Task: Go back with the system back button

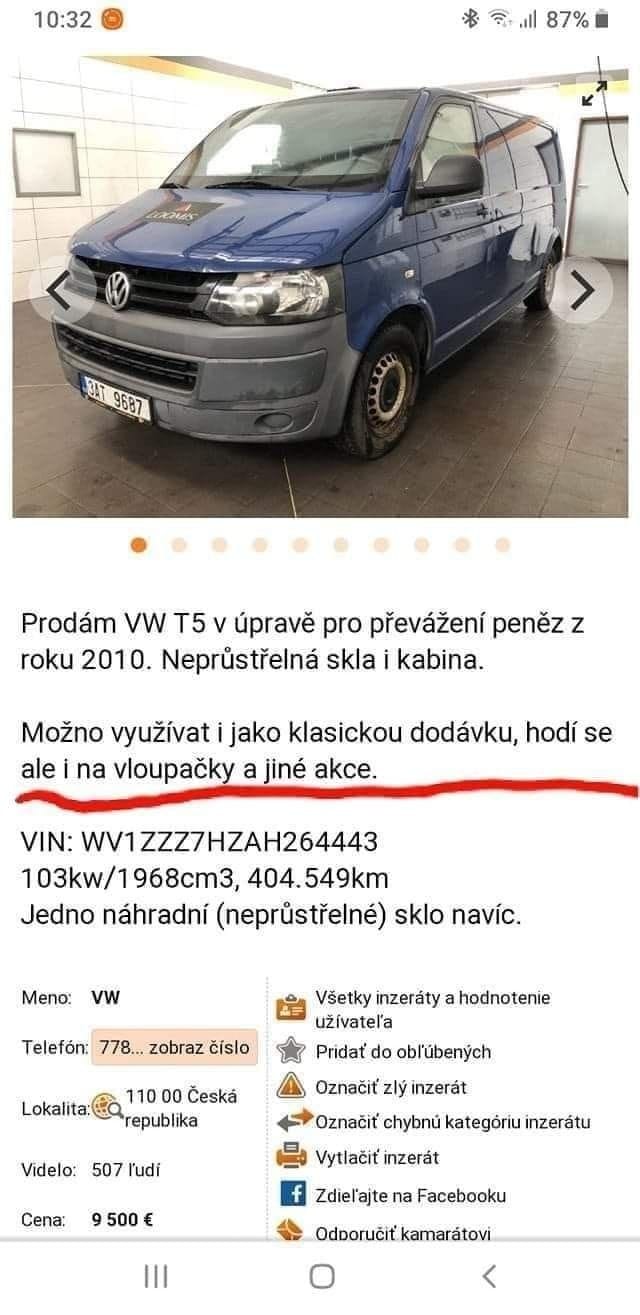Action: [x=489, y=1276]
